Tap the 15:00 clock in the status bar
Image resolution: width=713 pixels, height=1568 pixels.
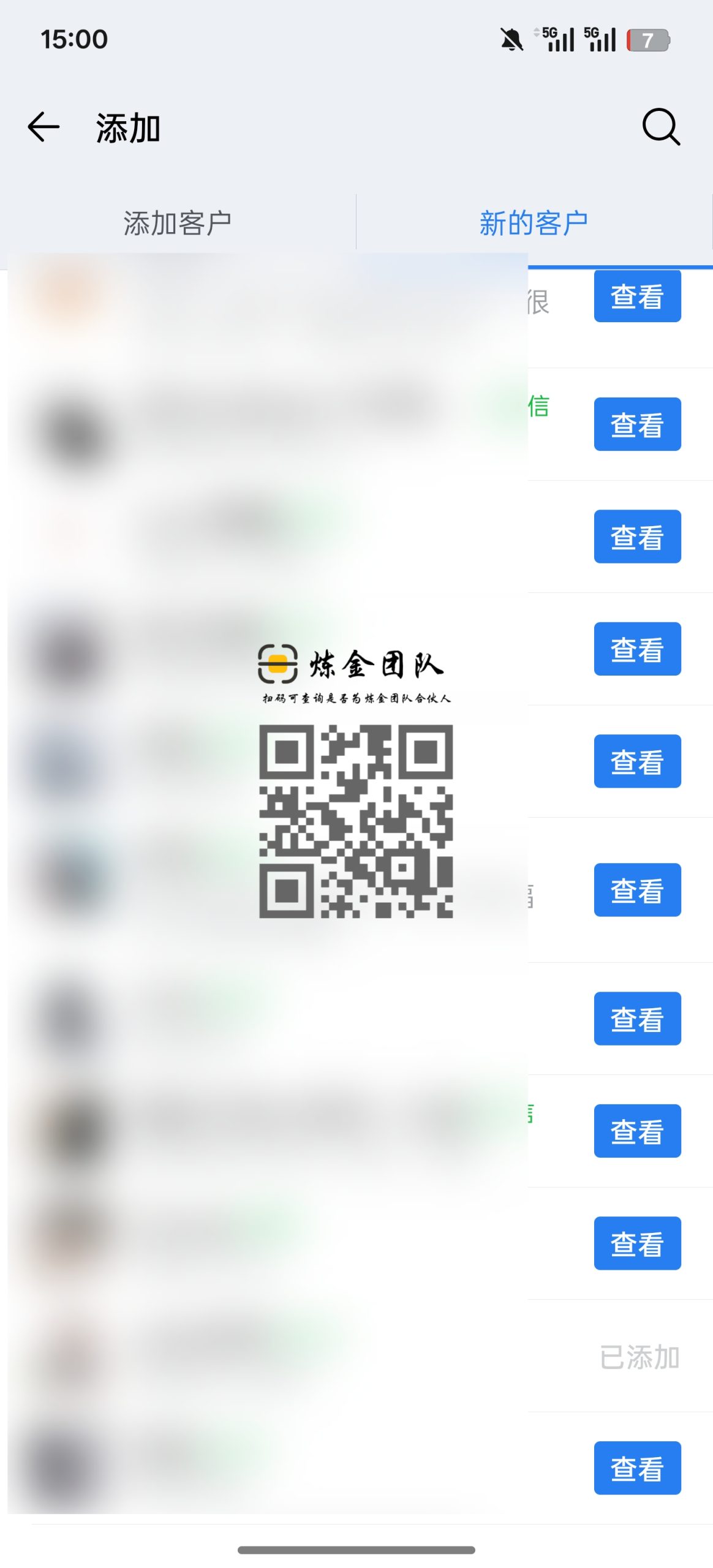point(73,40)
